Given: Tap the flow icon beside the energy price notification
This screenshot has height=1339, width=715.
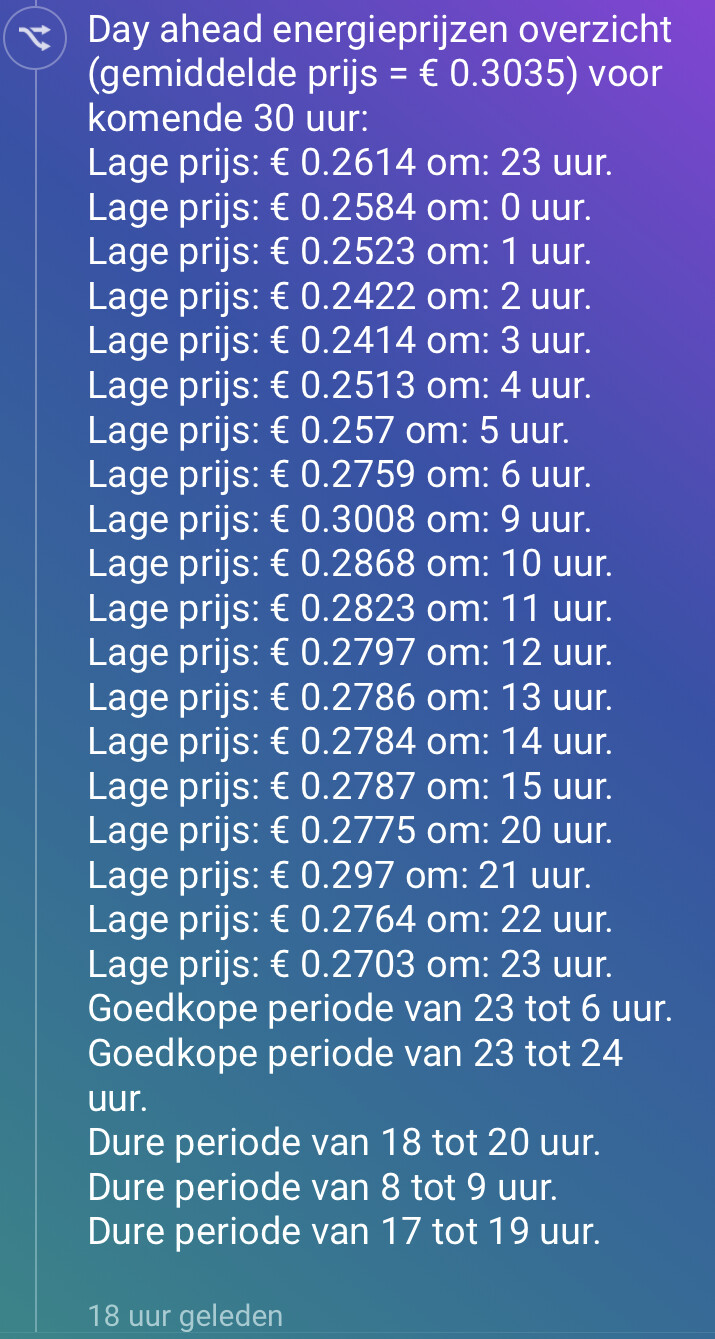Looking at the screenshot, I should coord(36,40).
